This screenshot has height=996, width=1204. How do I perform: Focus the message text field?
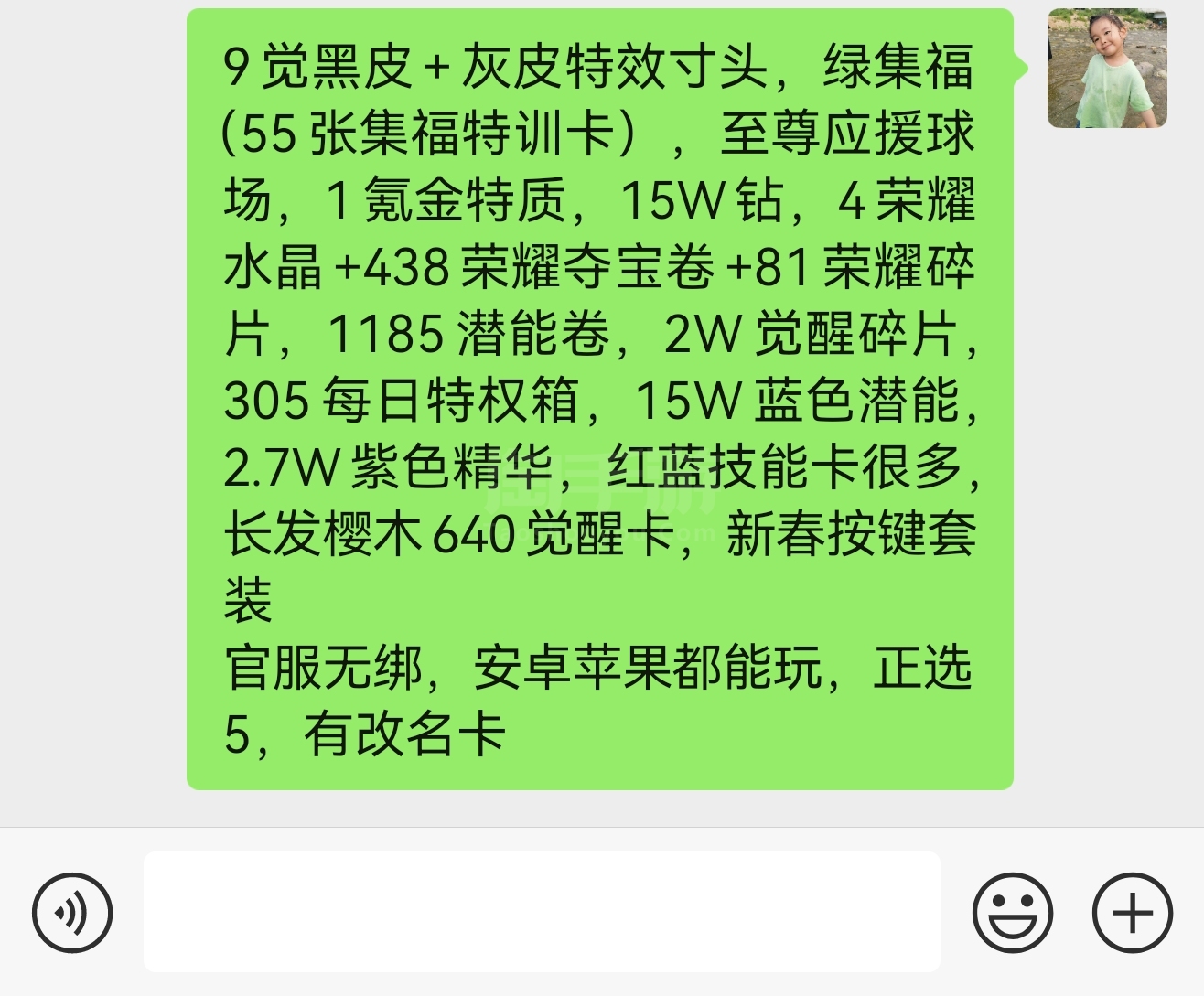pos(542,912)
